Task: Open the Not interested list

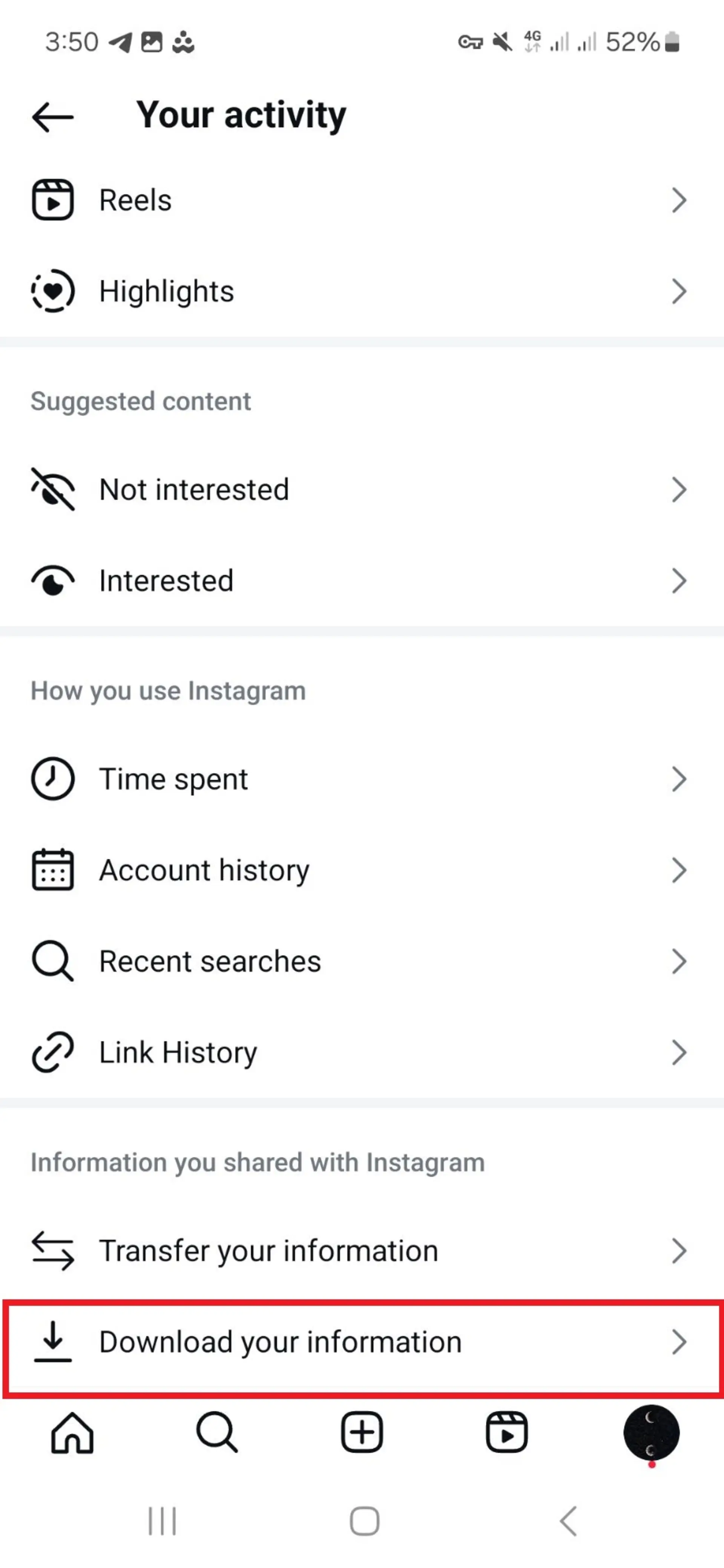Action: (x=362, y=490)
